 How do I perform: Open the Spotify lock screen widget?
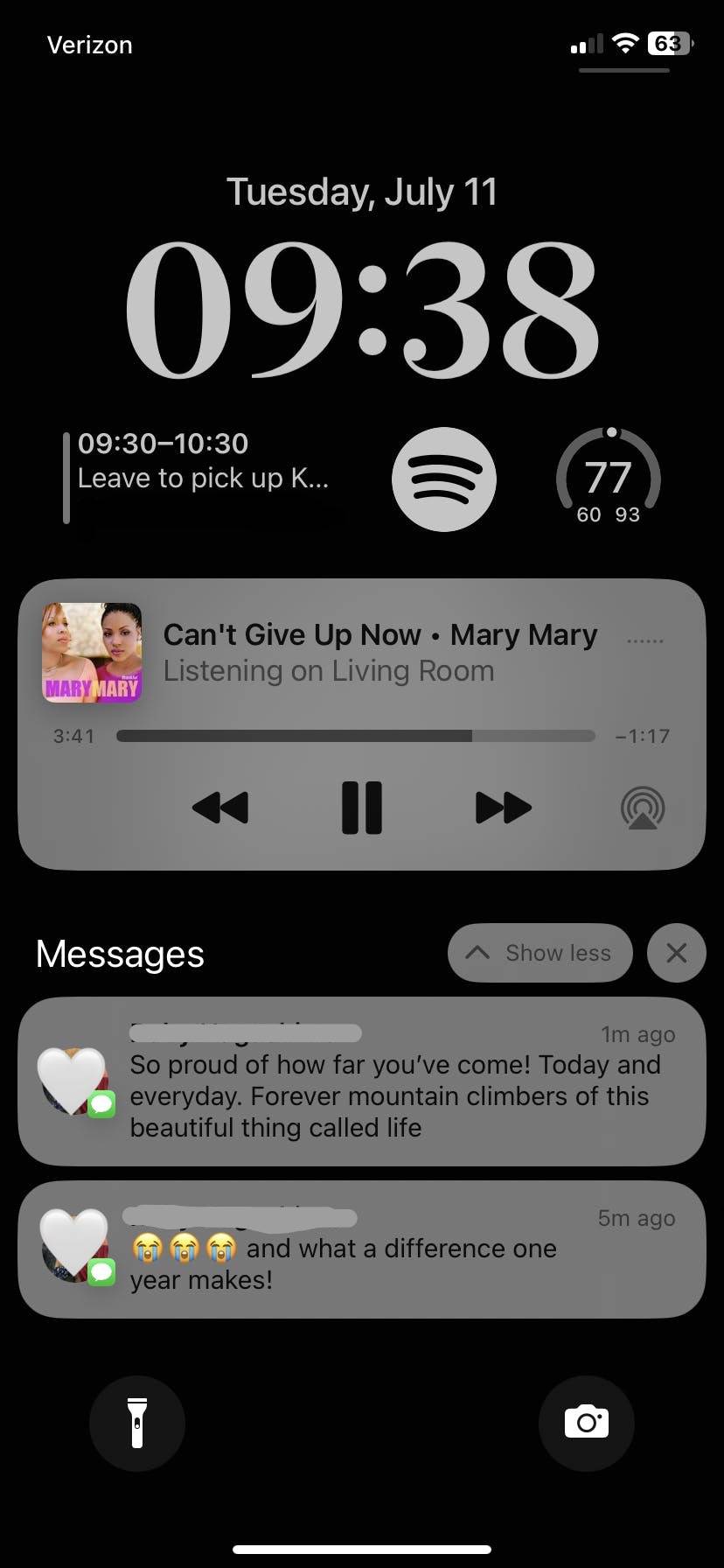tap(444, 479)
